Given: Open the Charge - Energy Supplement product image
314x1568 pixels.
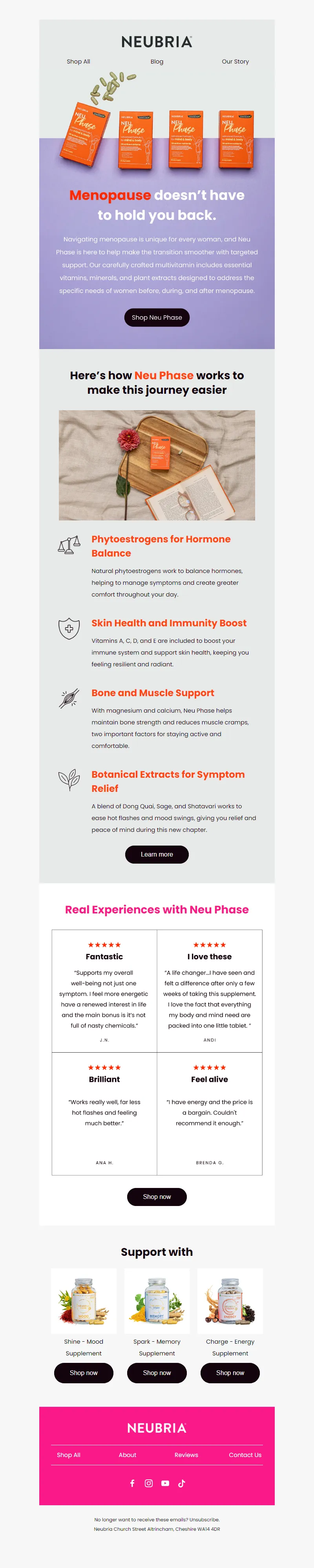Looking at the screenshot, I should [230, 1301].
